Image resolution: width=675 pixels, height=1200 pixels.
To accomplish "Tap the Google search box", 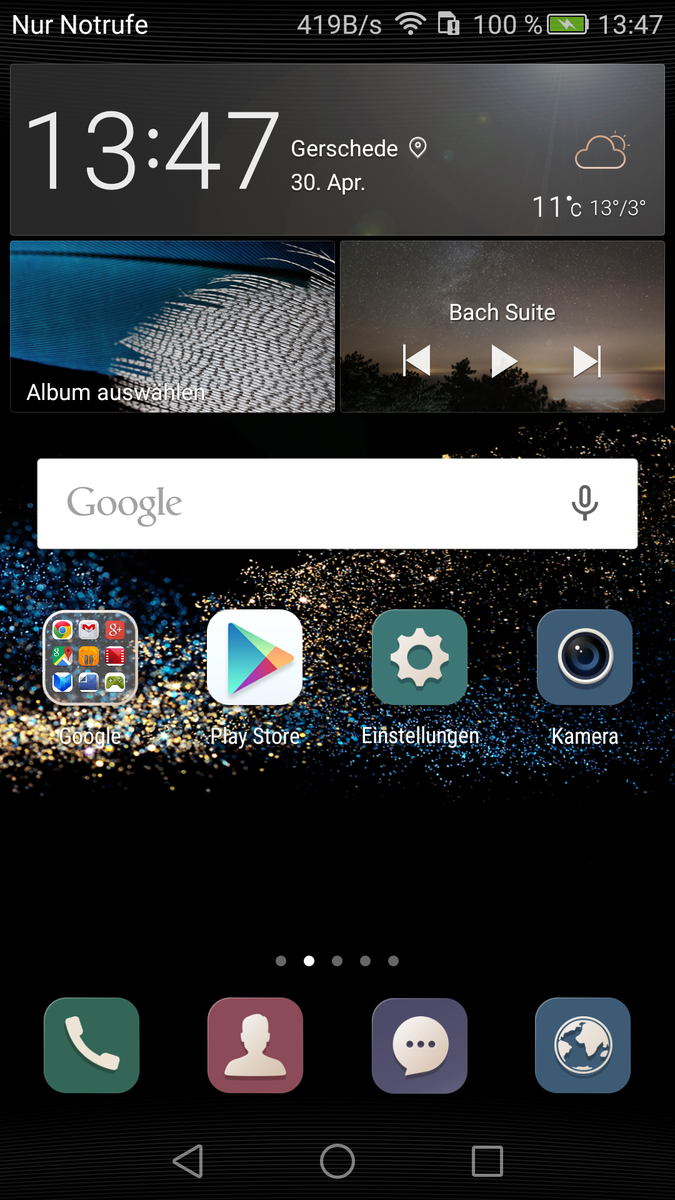I will point(300,504).
